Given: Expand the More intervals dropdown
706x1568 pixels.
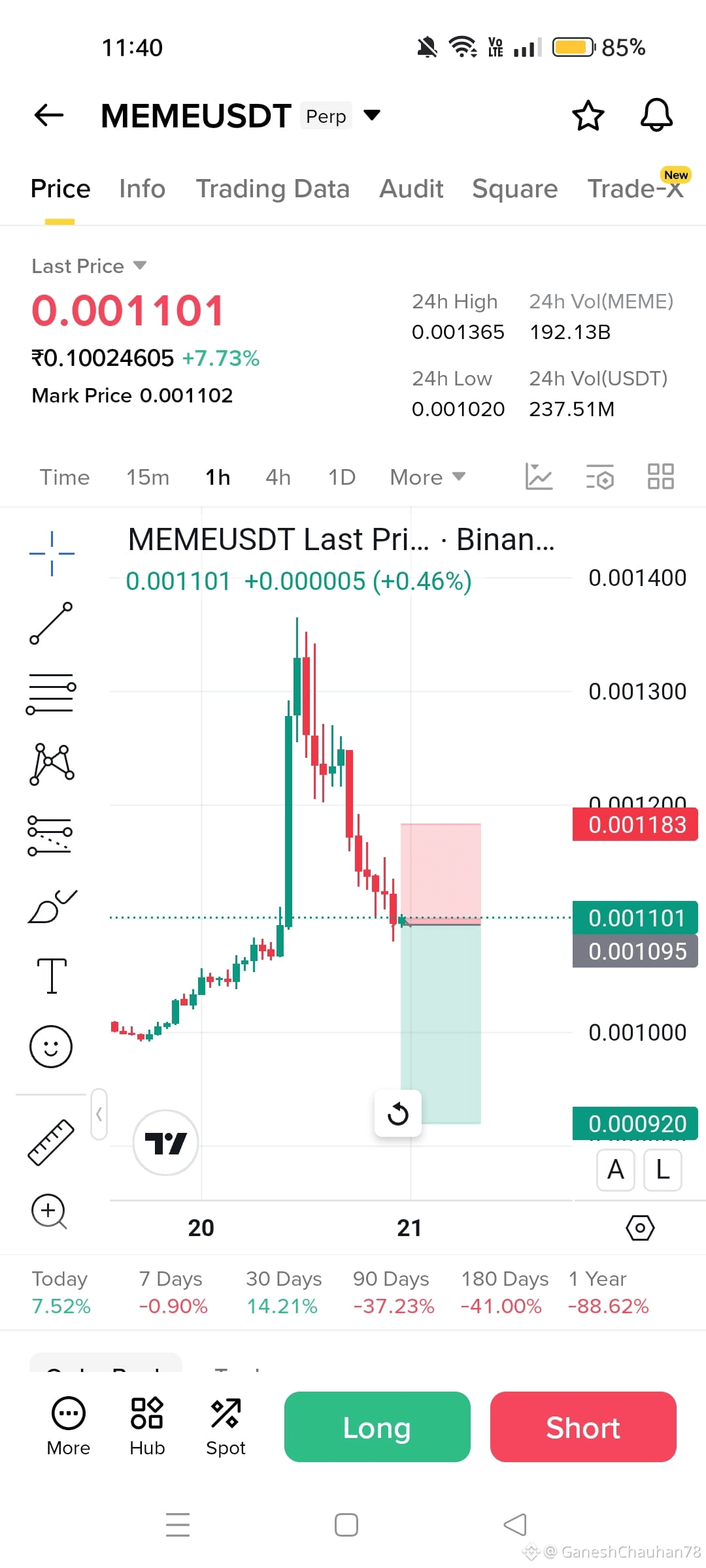Looking at the screenshot, I should click(428, 478).
